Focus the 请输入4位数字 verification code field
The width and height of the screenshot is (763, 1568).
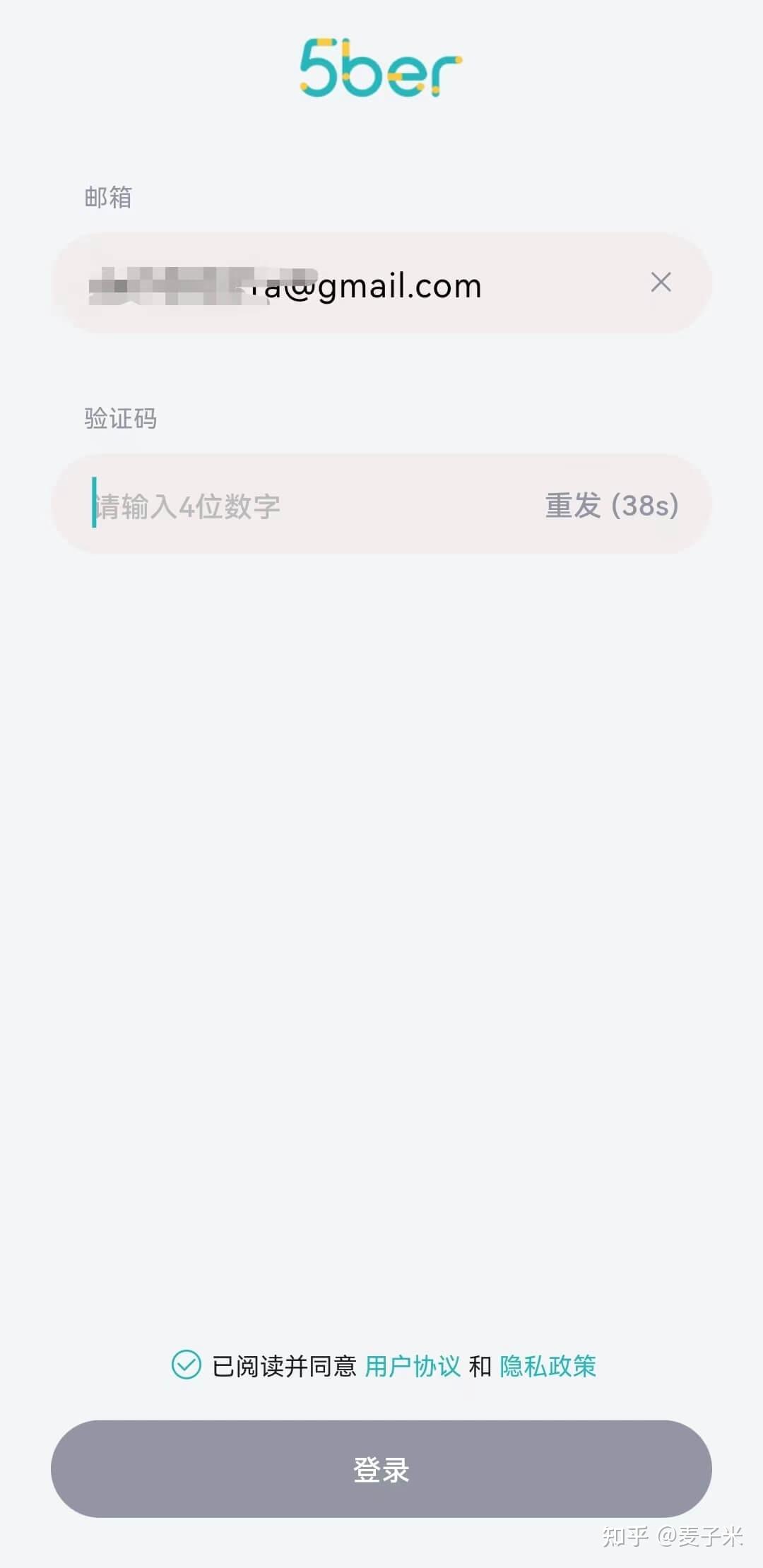pos(212,506)
